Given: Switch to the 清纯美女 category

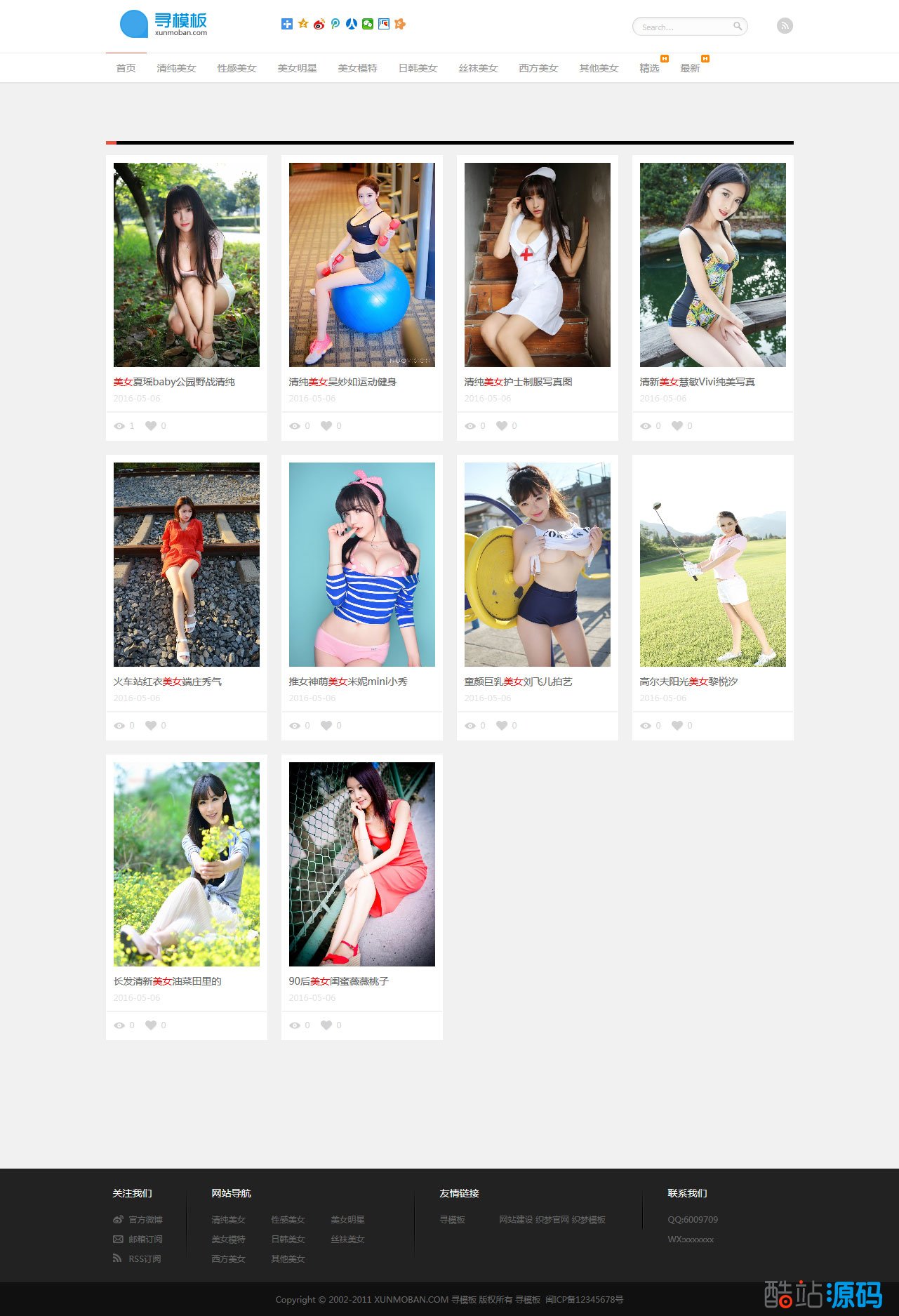Looking at the screenshot, I should [176, 68].
